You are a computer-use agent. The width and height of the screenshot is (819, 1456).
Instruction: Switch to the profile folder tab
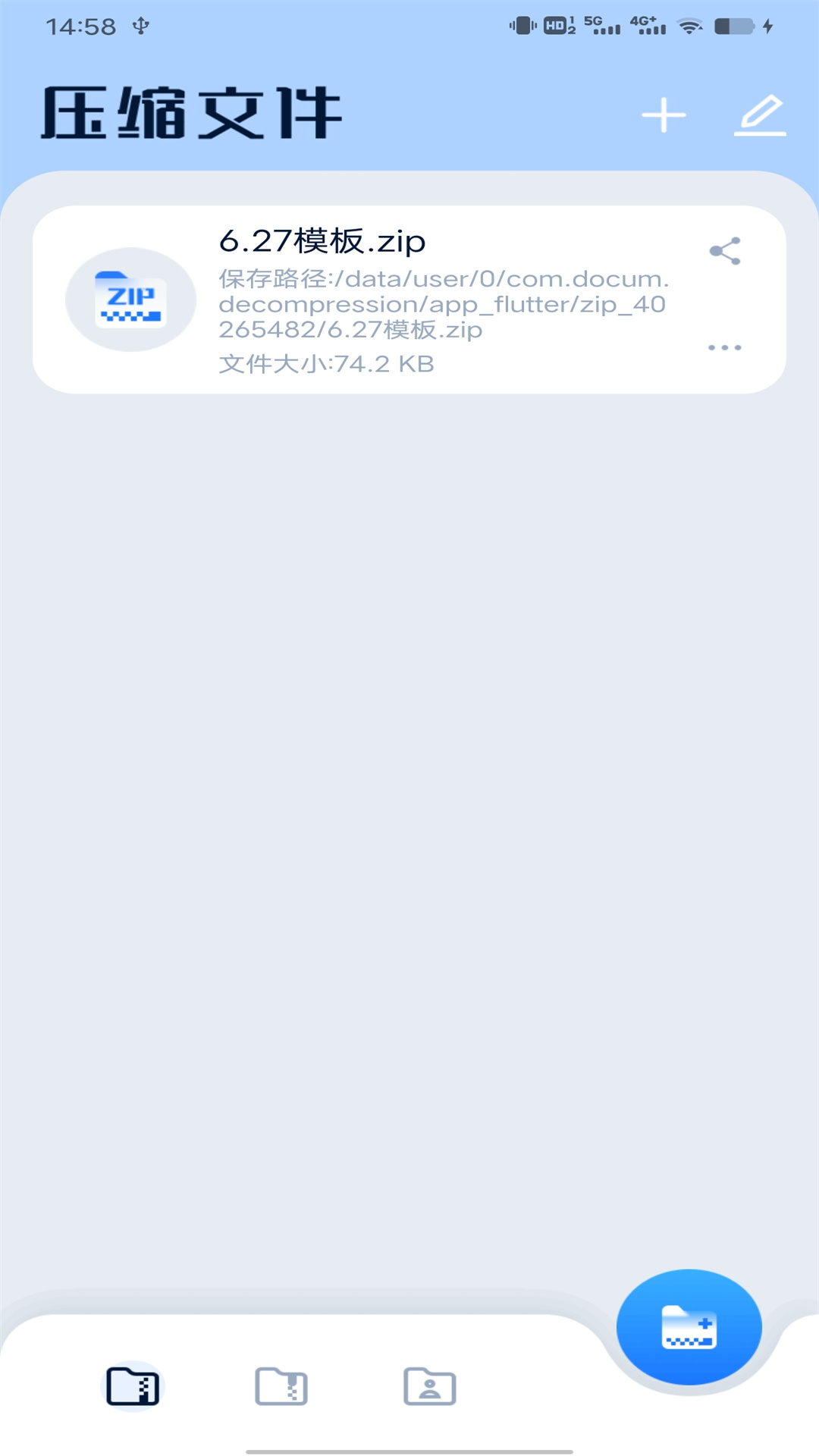click(x=430, y=1387)
